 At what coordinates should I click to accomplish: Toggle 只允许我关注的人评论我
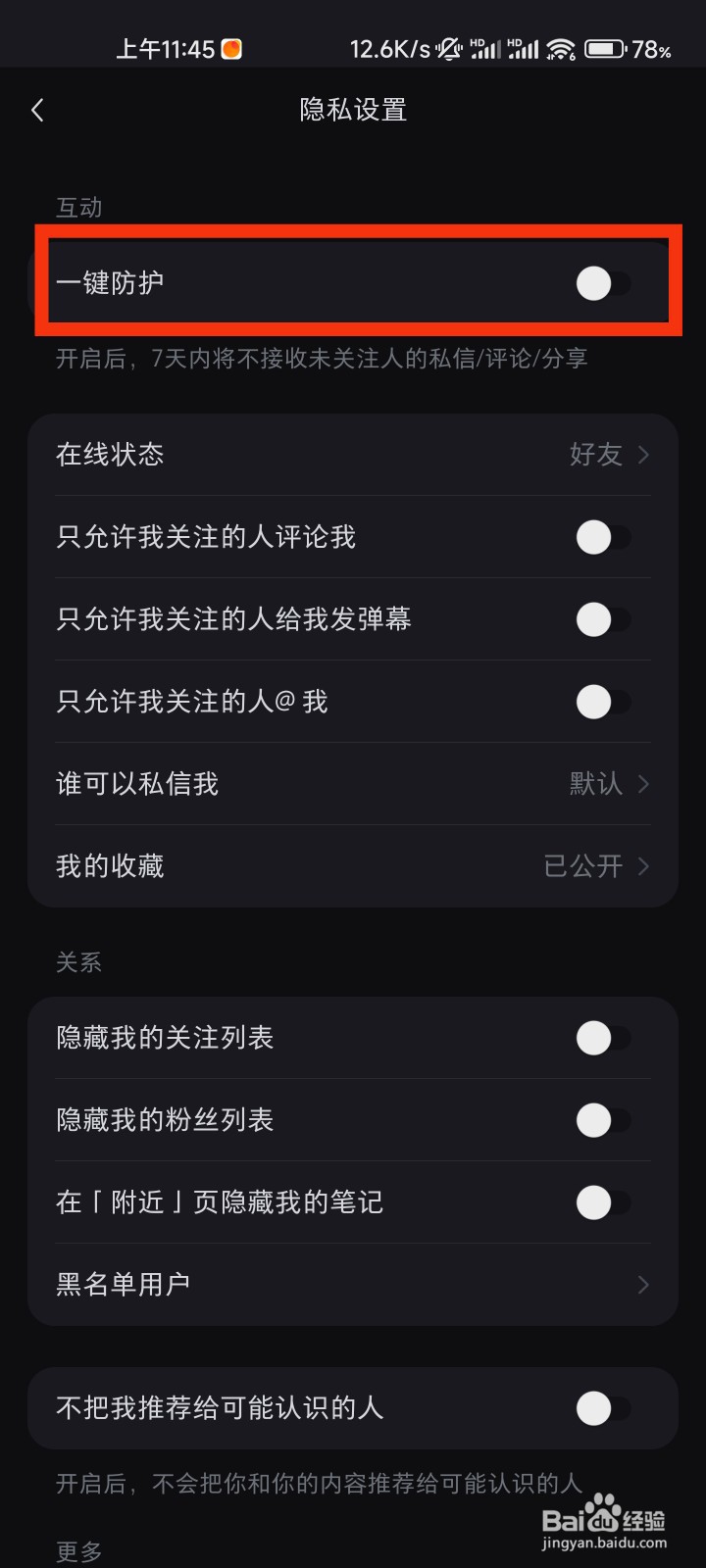pyautogui.click(x=604, y=537)
